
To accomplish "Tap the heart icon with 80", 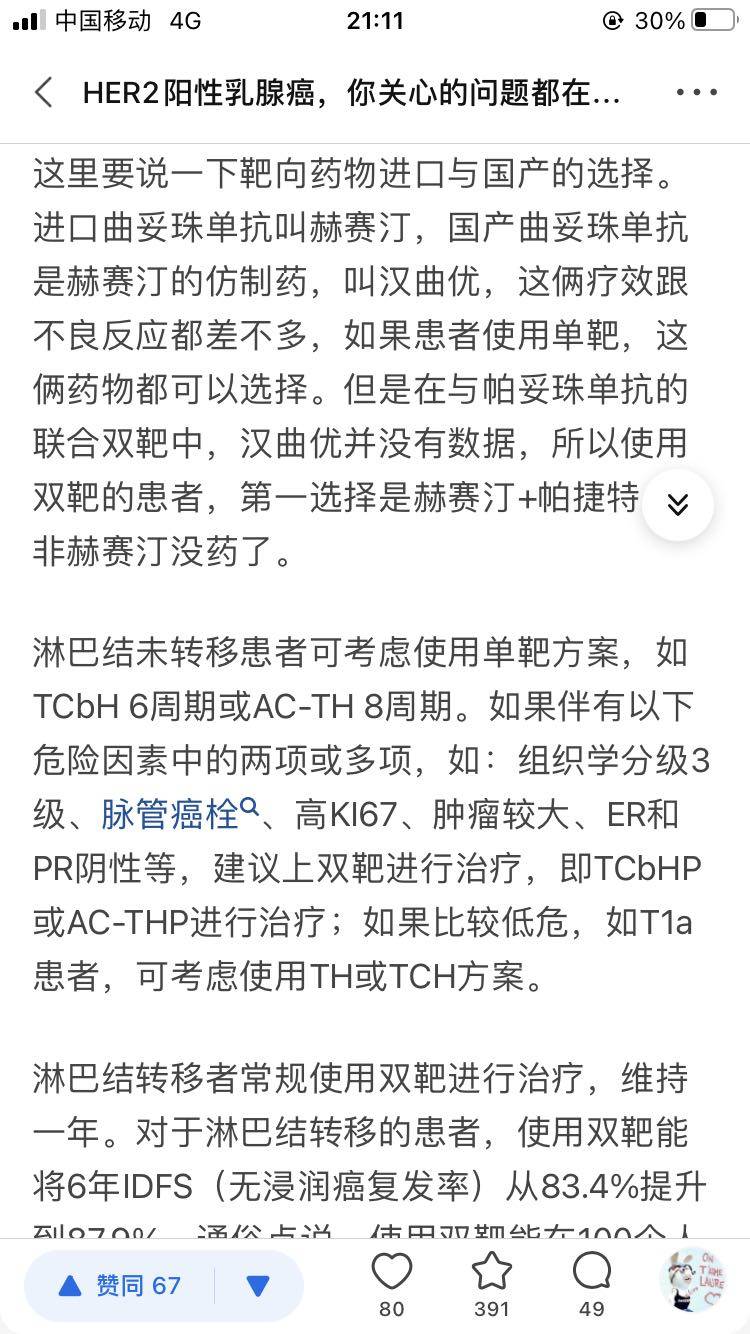I will (392, 1283).
